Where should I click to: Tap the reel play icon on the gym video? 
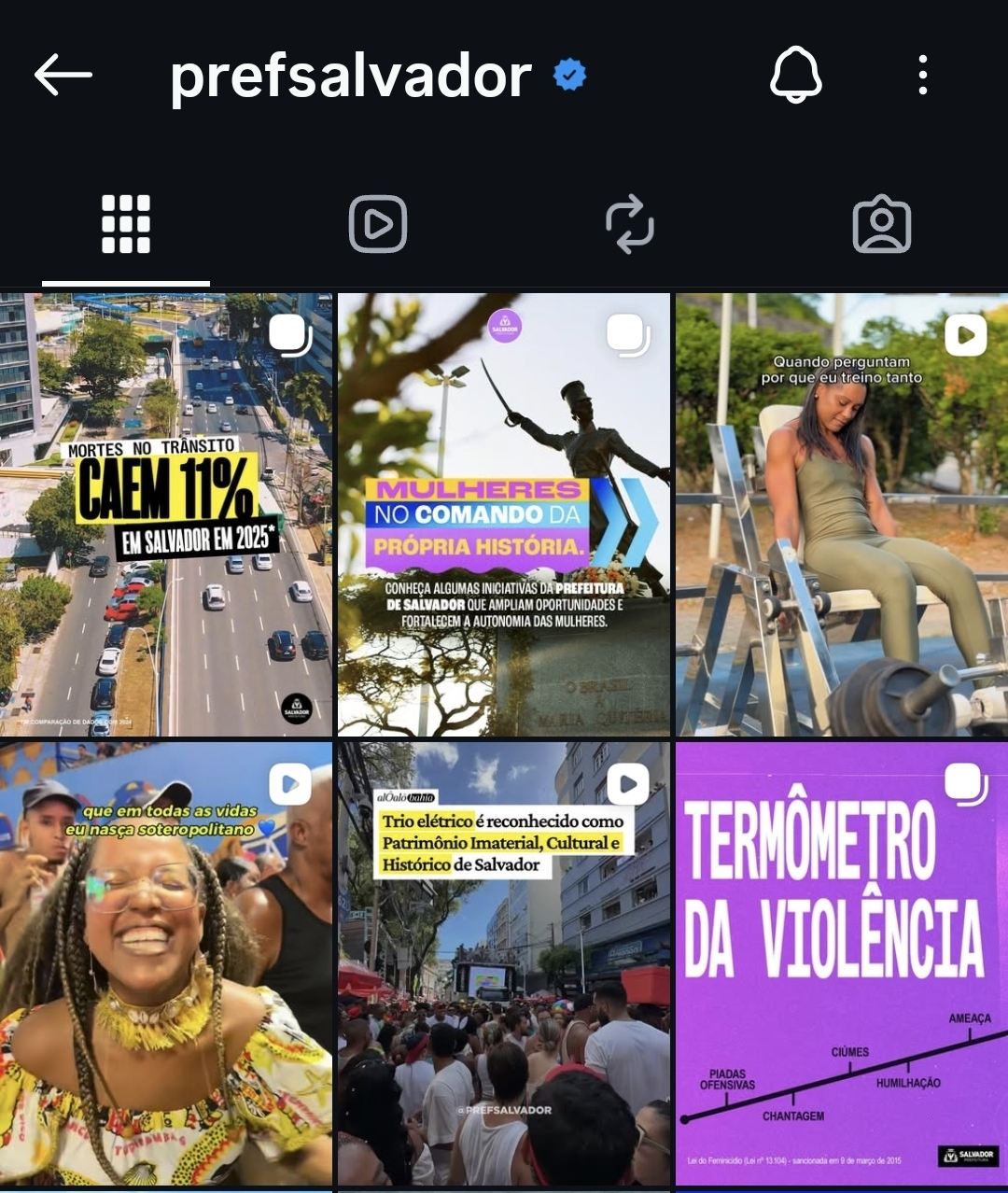click(x=966, y=333)
